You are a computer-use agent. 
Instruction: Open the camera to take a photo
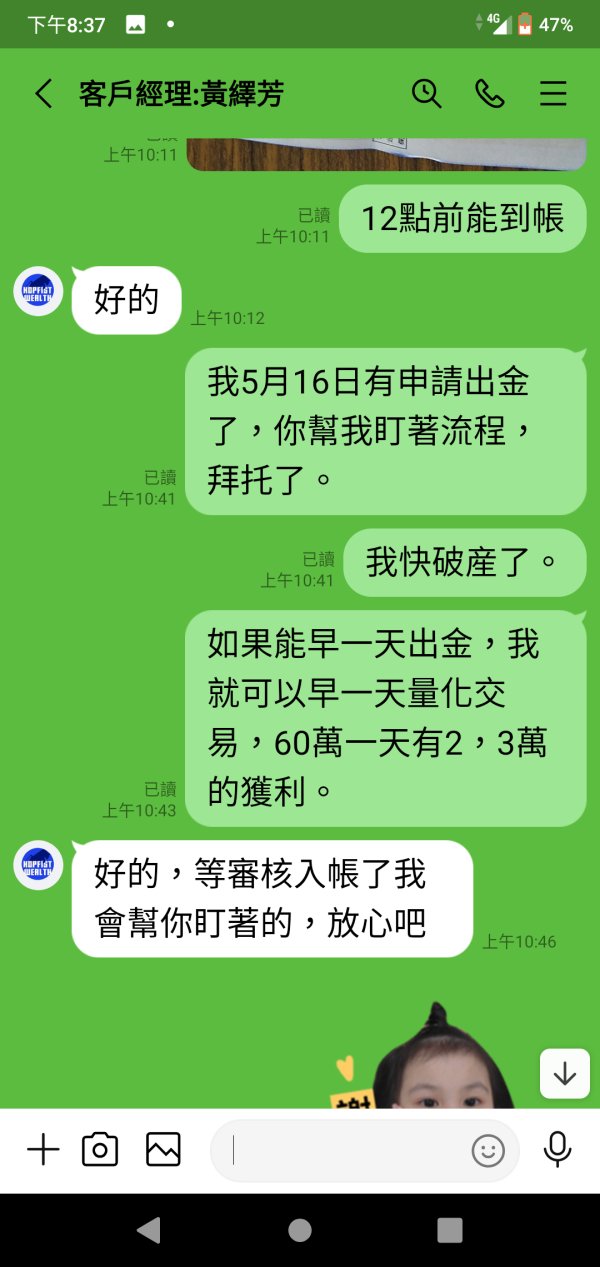pos(100,1150)
